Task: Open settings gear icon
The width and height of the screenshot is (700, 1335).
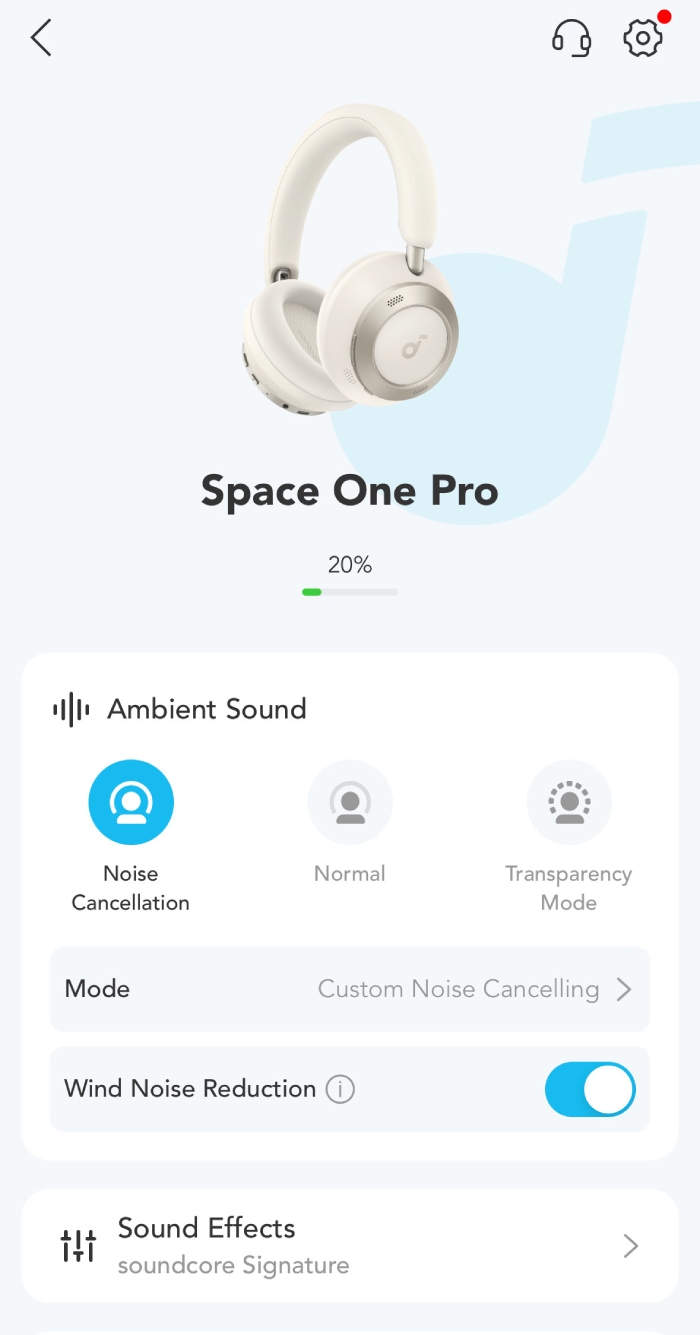Action: [x=642, y=39]
